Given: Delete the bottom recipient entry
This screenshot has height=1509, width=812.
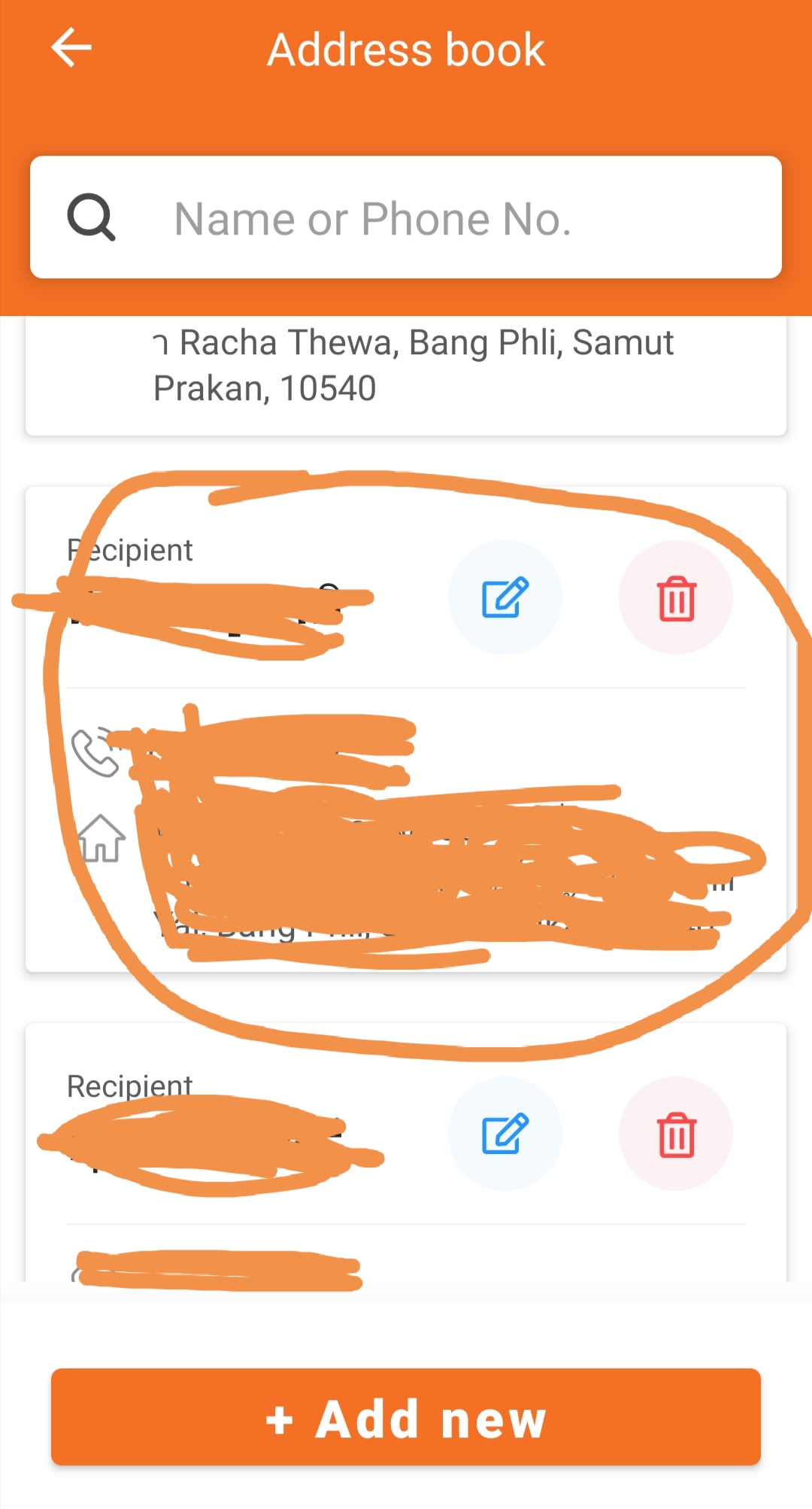Looking at the screenshot, I should [x=676, y=1134].
